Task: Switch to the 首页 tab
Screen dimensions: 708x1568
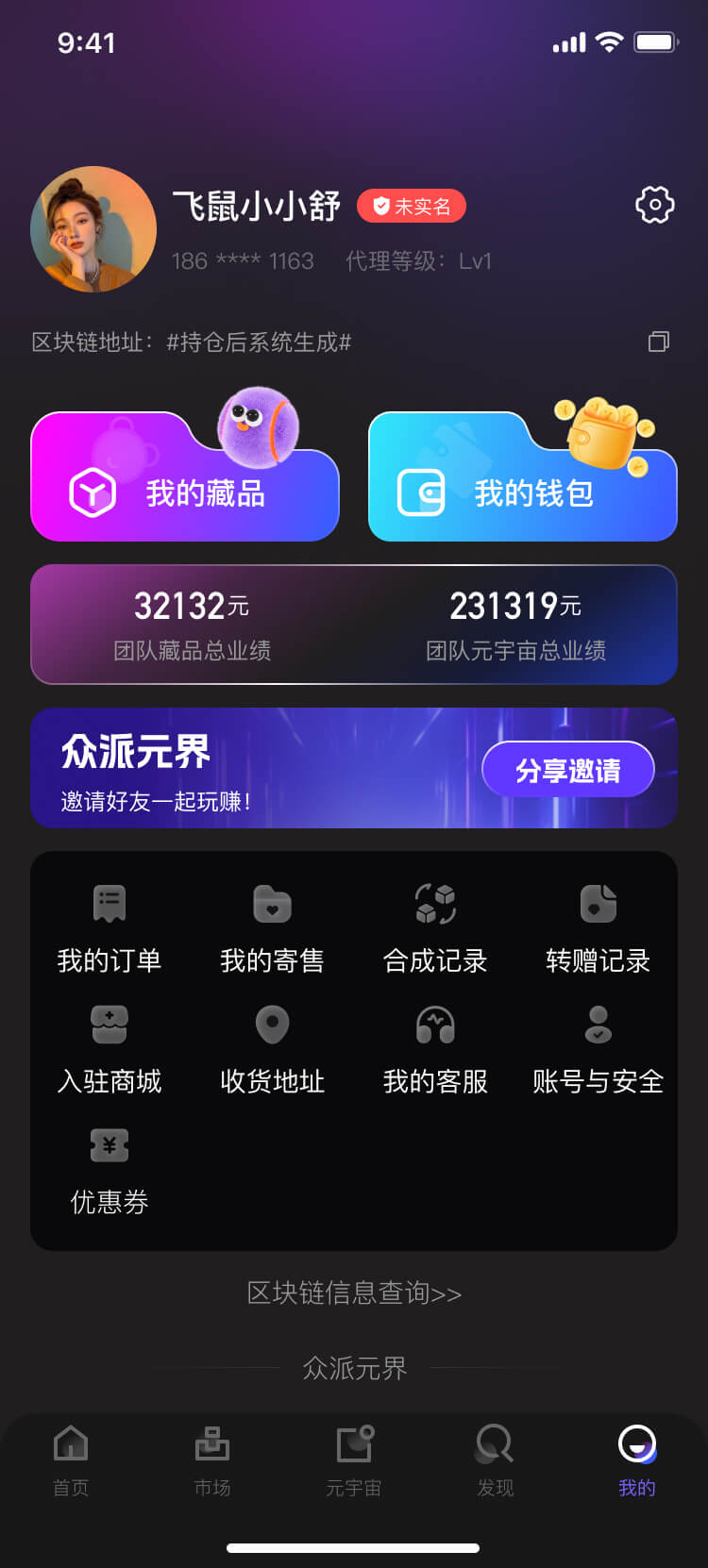Action: coord(71,1459)
